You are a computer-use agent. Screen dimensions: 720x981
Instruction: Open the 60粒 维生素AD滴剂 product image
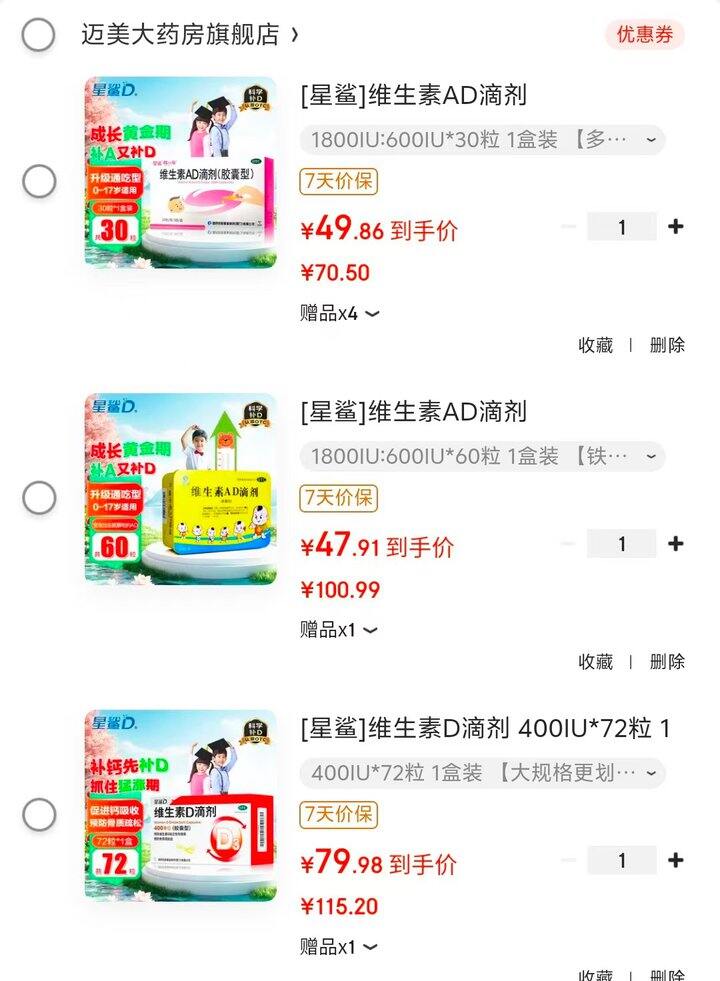[x=180, y=488]
